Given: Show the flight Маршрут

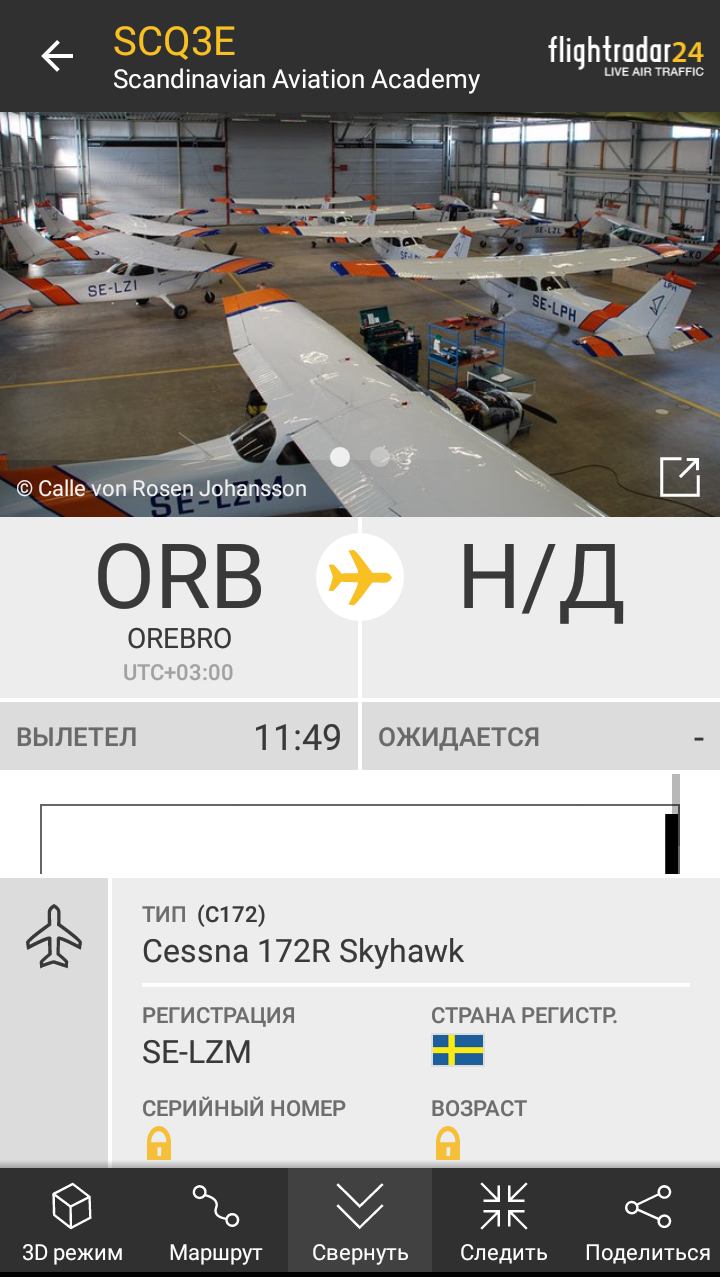Looking at the screenshot, I should point(215,1222).
